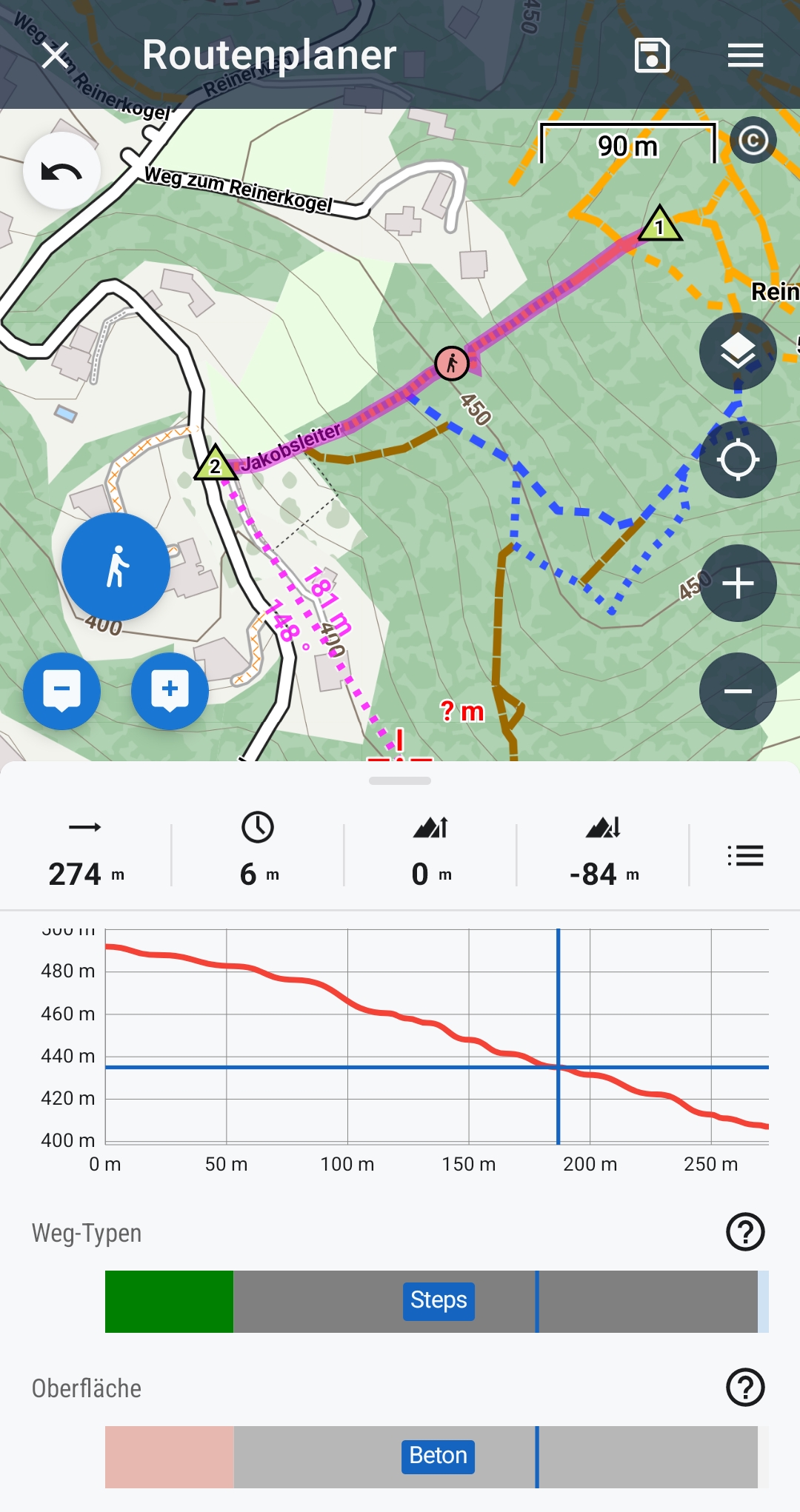Undo the last route change
This screenshot has width=800, height=1512.
tap(62, 172)
